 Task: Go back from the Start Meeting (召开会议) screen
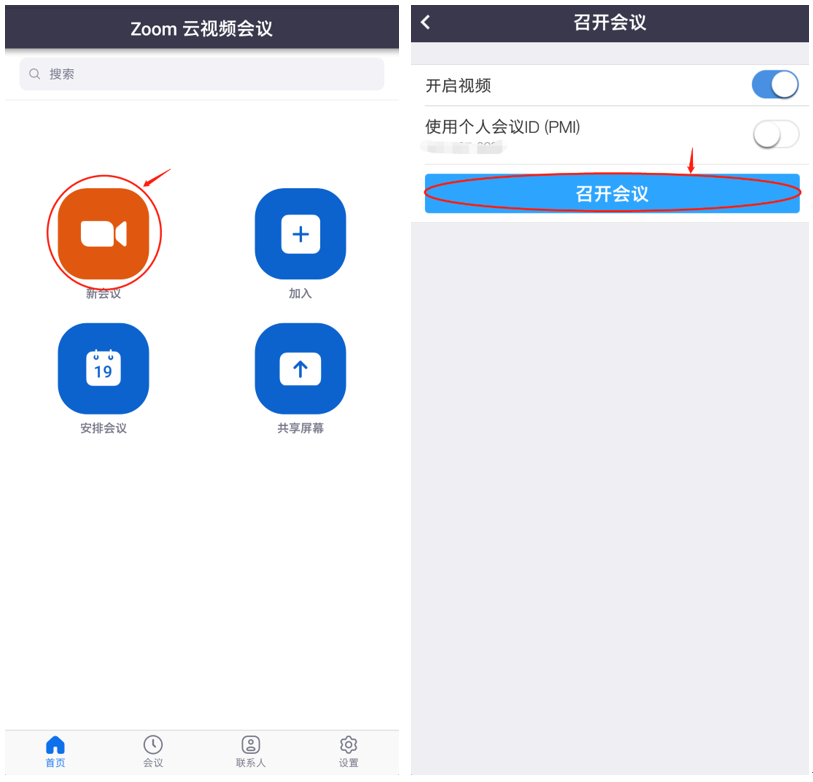pyautogui.click(x=426, y=22)
